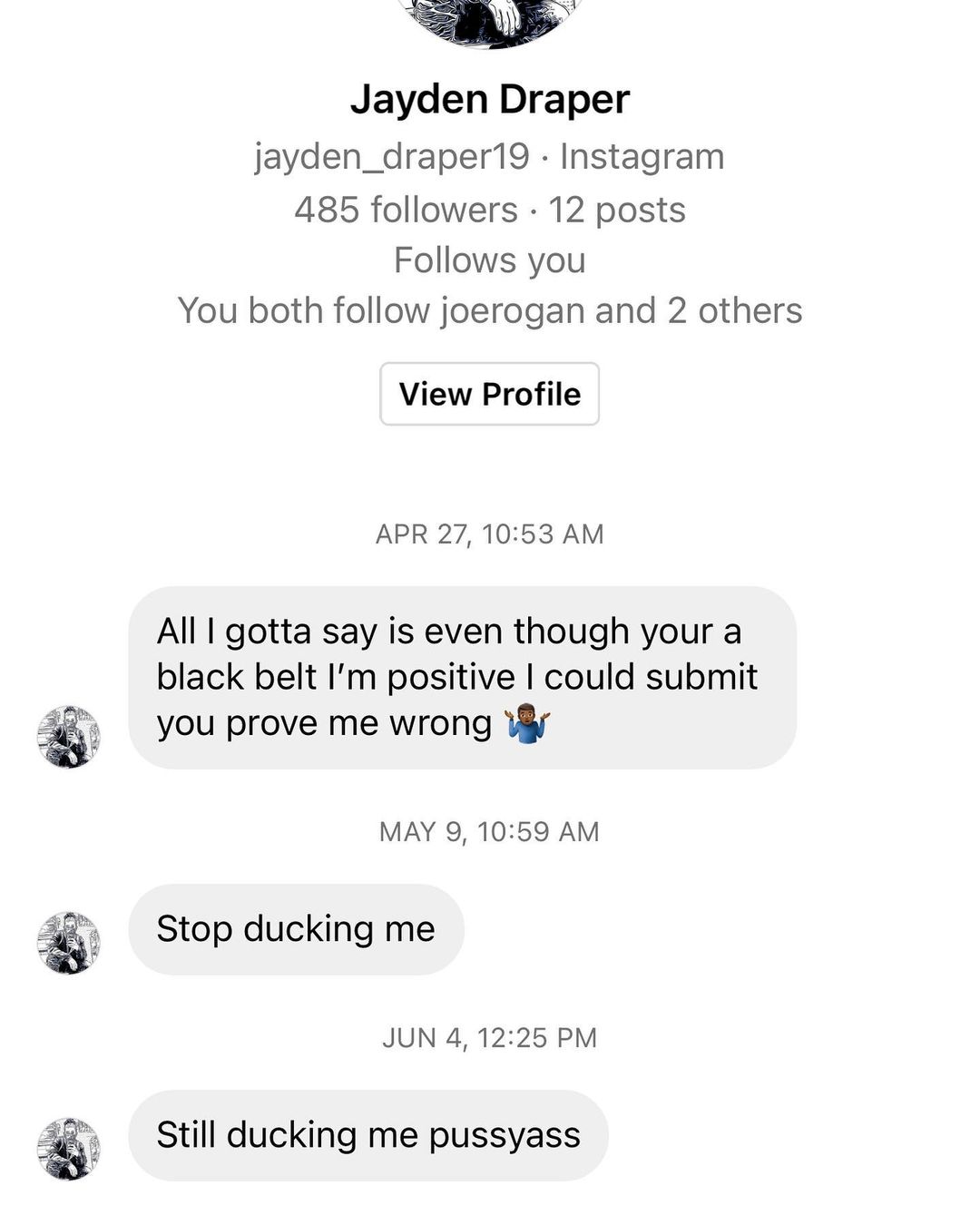
Task: Tap the avatar beside "Still ducking me" message
Action: coord(68,1149)
